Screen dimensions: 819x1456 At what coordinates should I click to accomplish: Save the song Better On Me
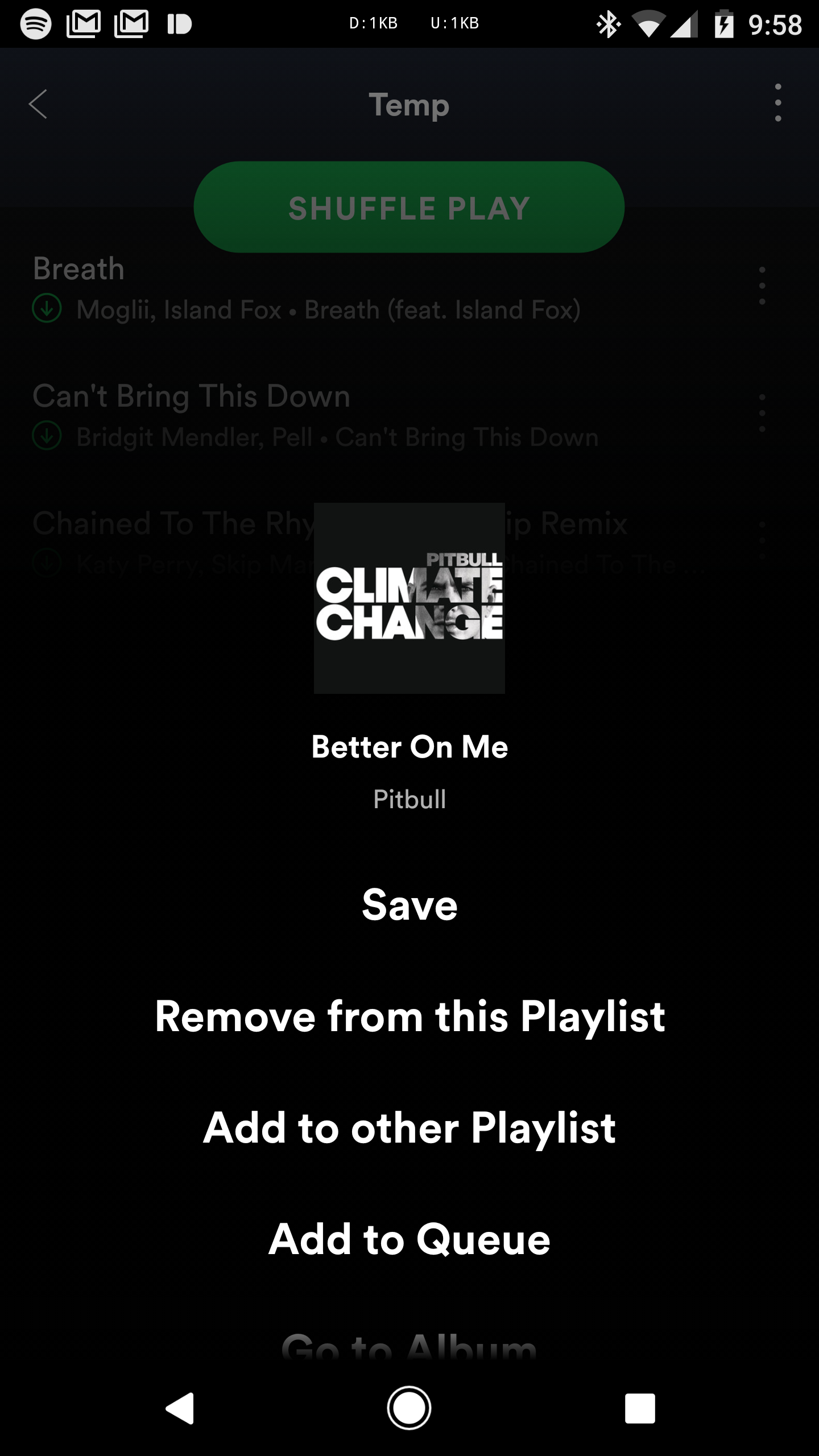click(409, 905)
